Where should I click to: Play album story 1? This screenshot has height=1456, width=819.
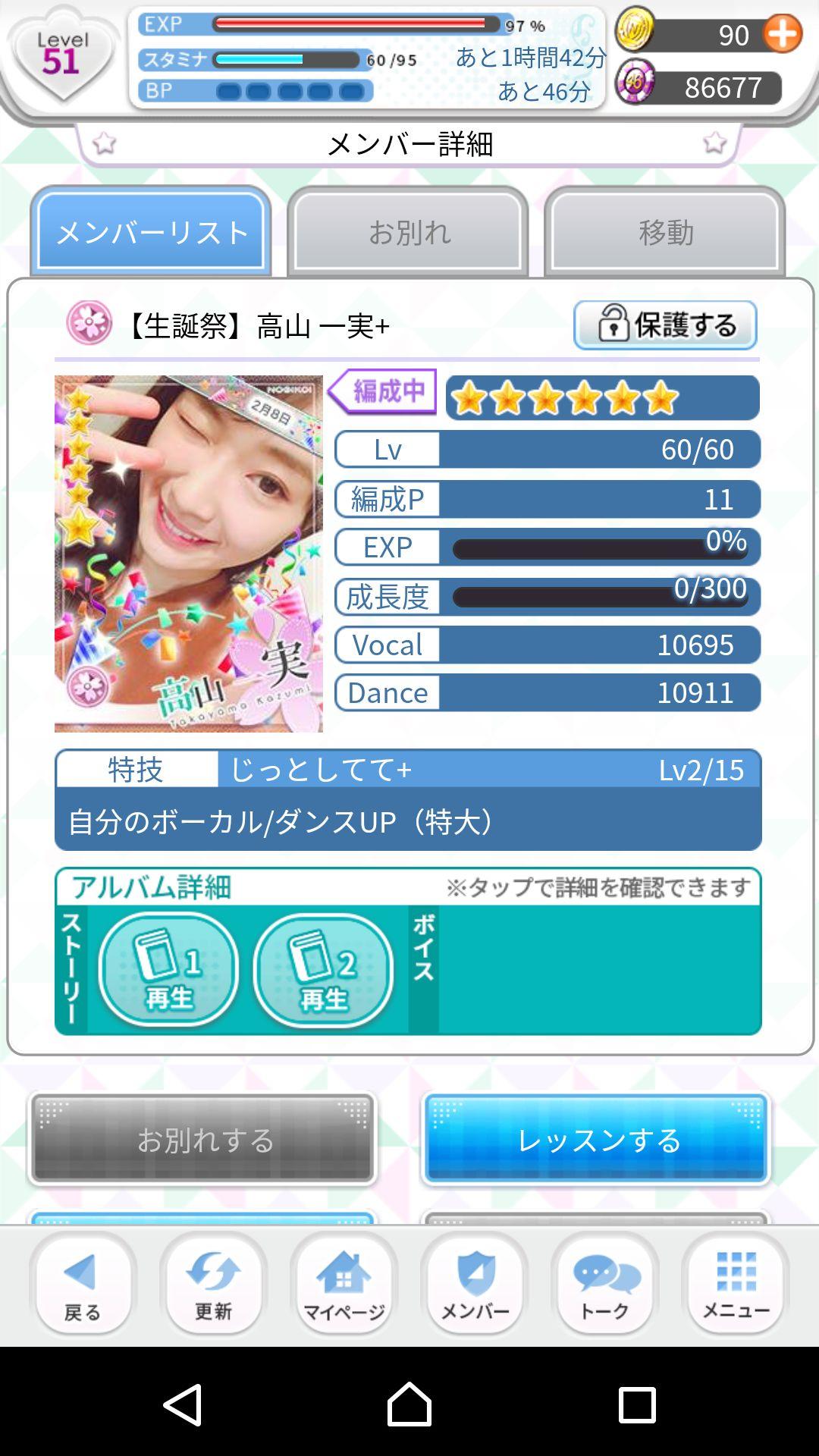coord(168,970)
